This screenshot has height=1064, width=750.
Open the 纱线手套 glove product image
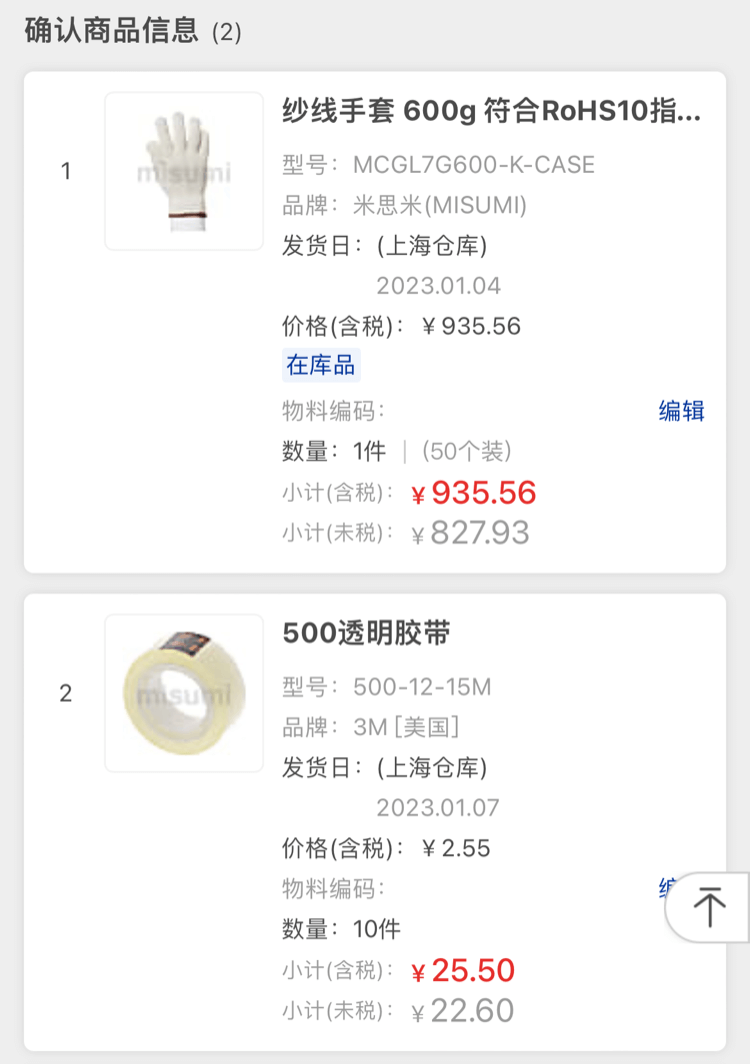pos(184,171)
